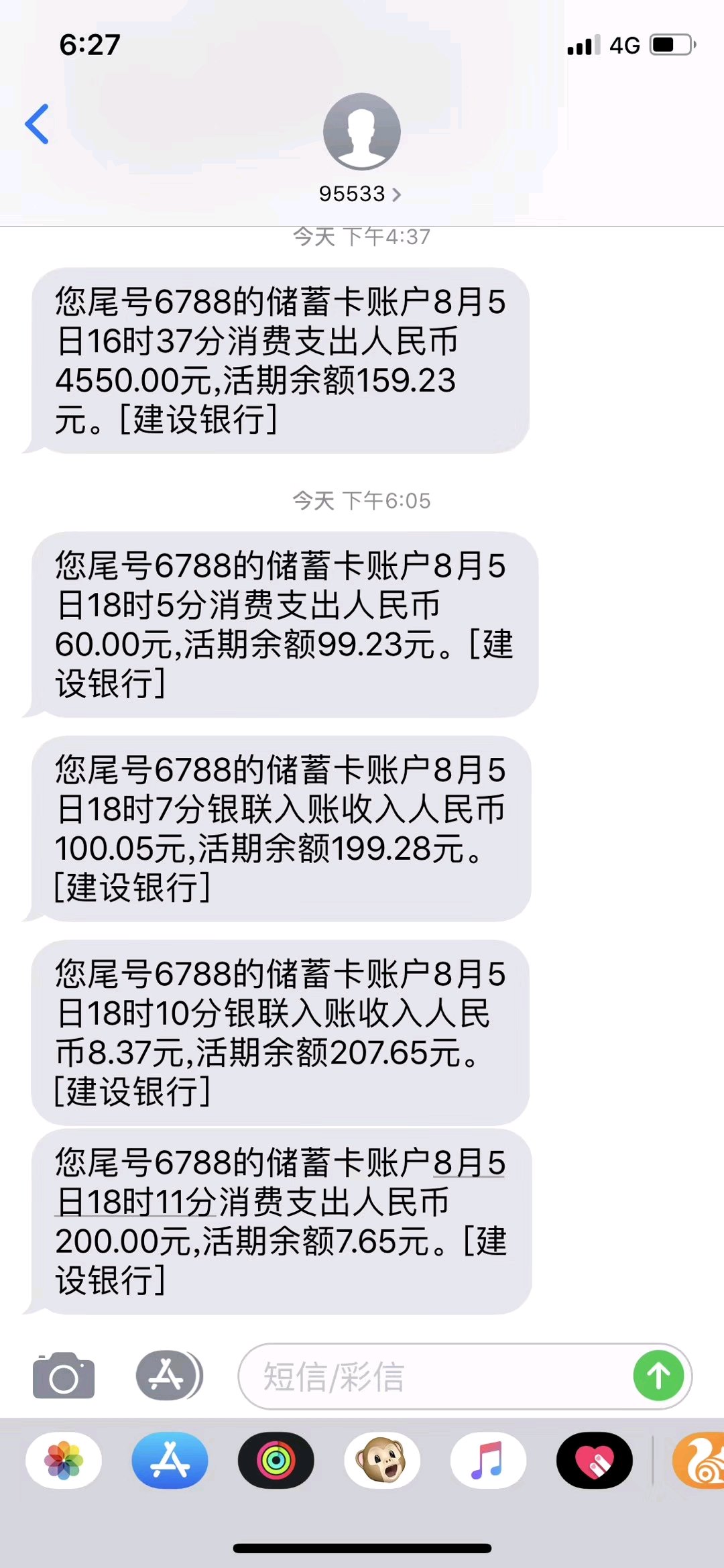Open the camera to attach a photo

point(64,1376)
